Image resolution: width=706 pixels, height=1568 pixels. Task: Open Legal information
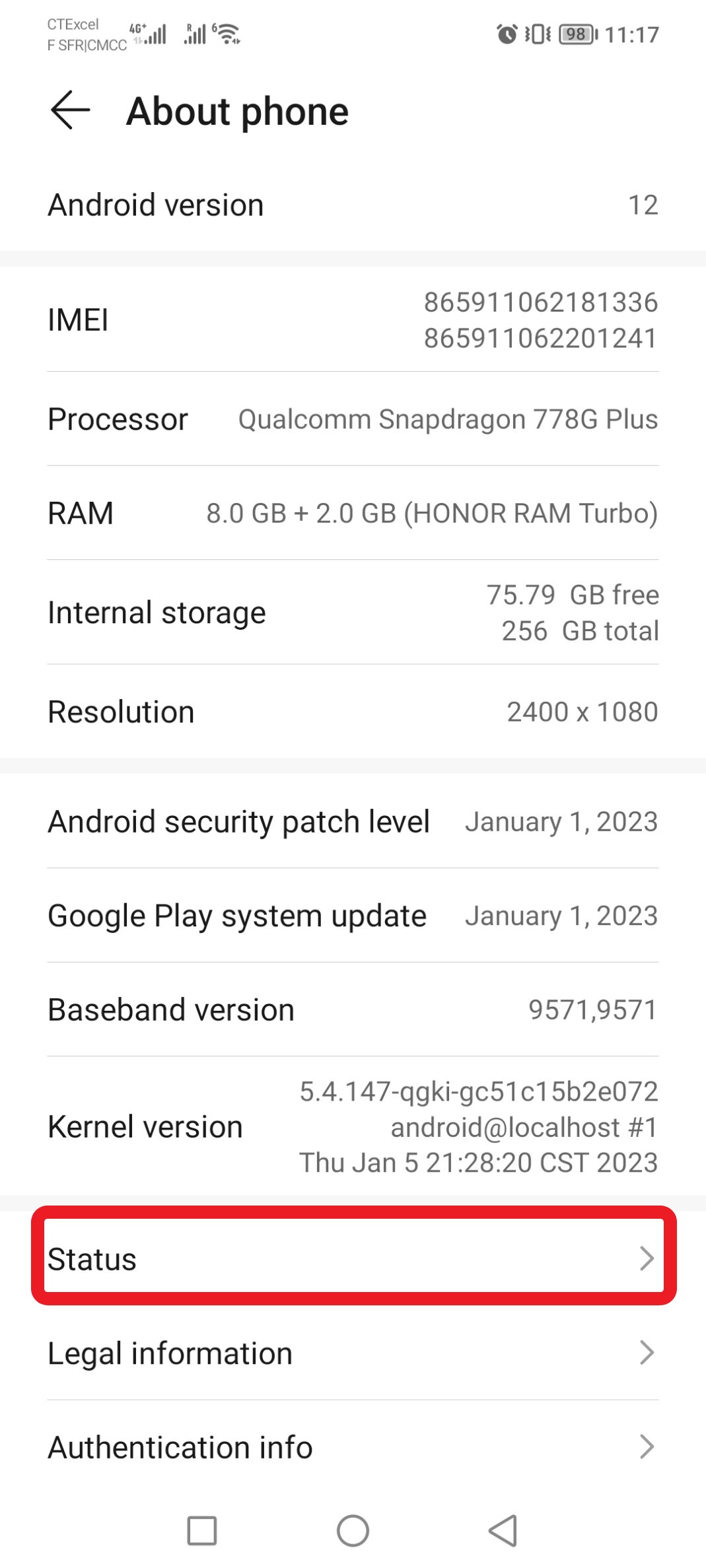click(353, 1353)
